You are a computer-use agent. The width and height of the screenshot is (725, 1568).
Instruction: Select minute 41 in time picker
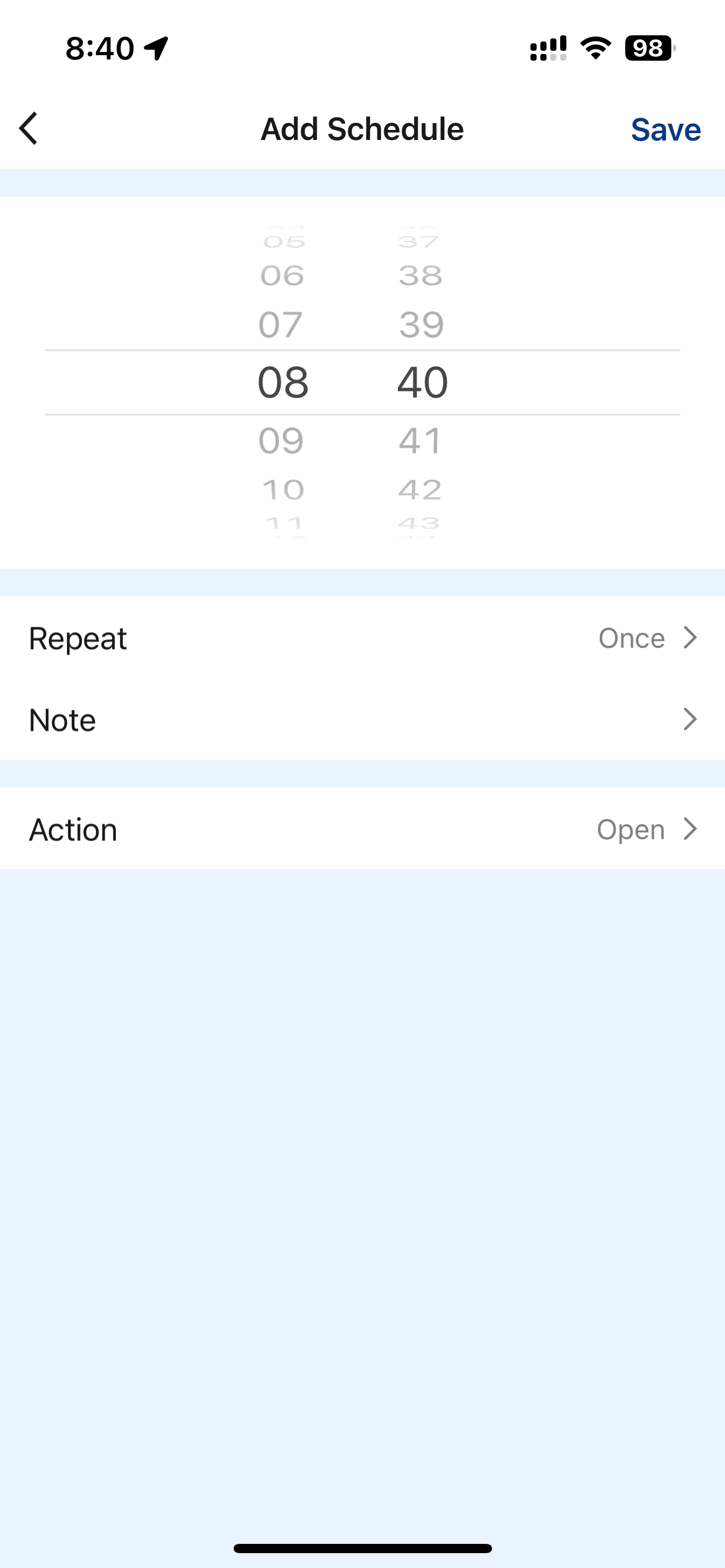click(x=421, y=441)
